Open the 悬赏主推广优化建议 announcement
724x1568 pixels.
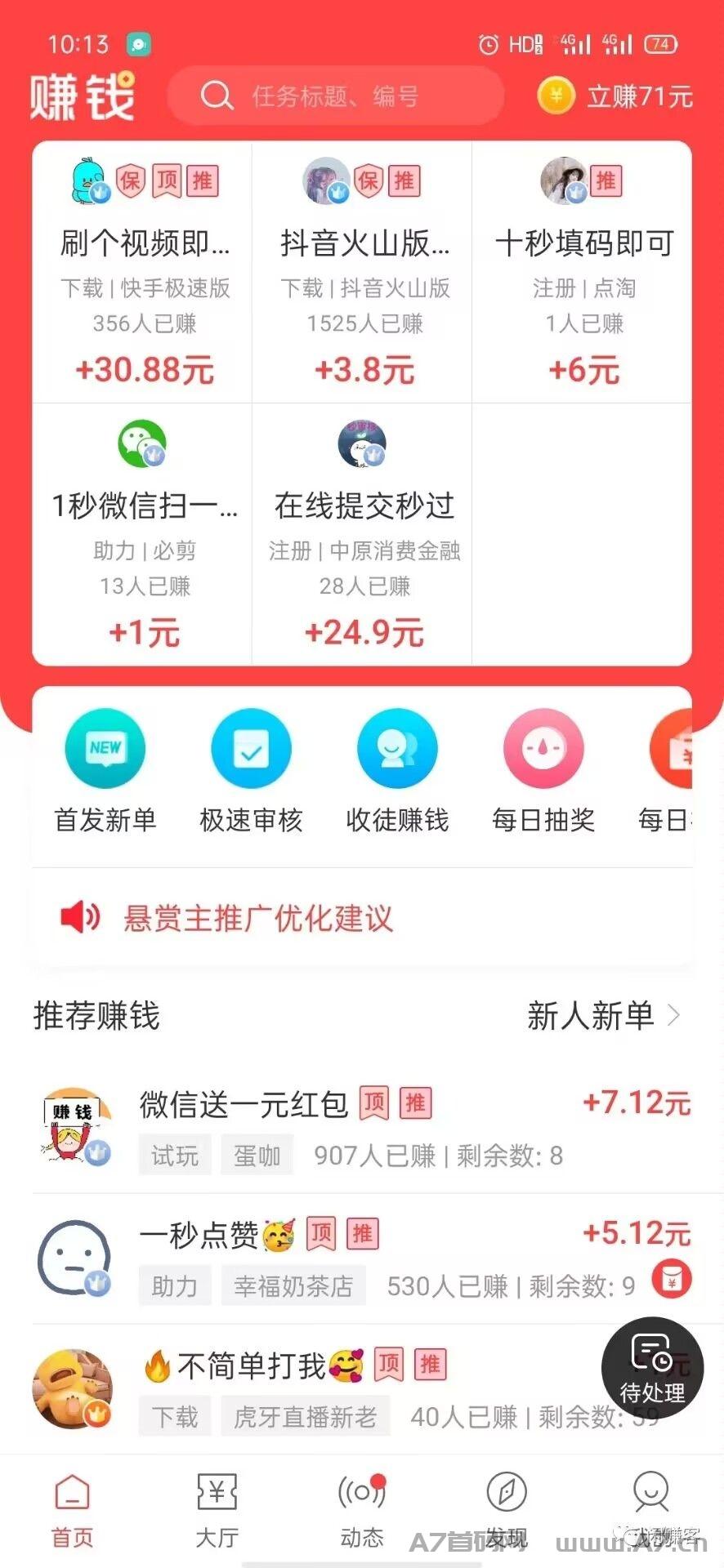(x=362, y=918)
